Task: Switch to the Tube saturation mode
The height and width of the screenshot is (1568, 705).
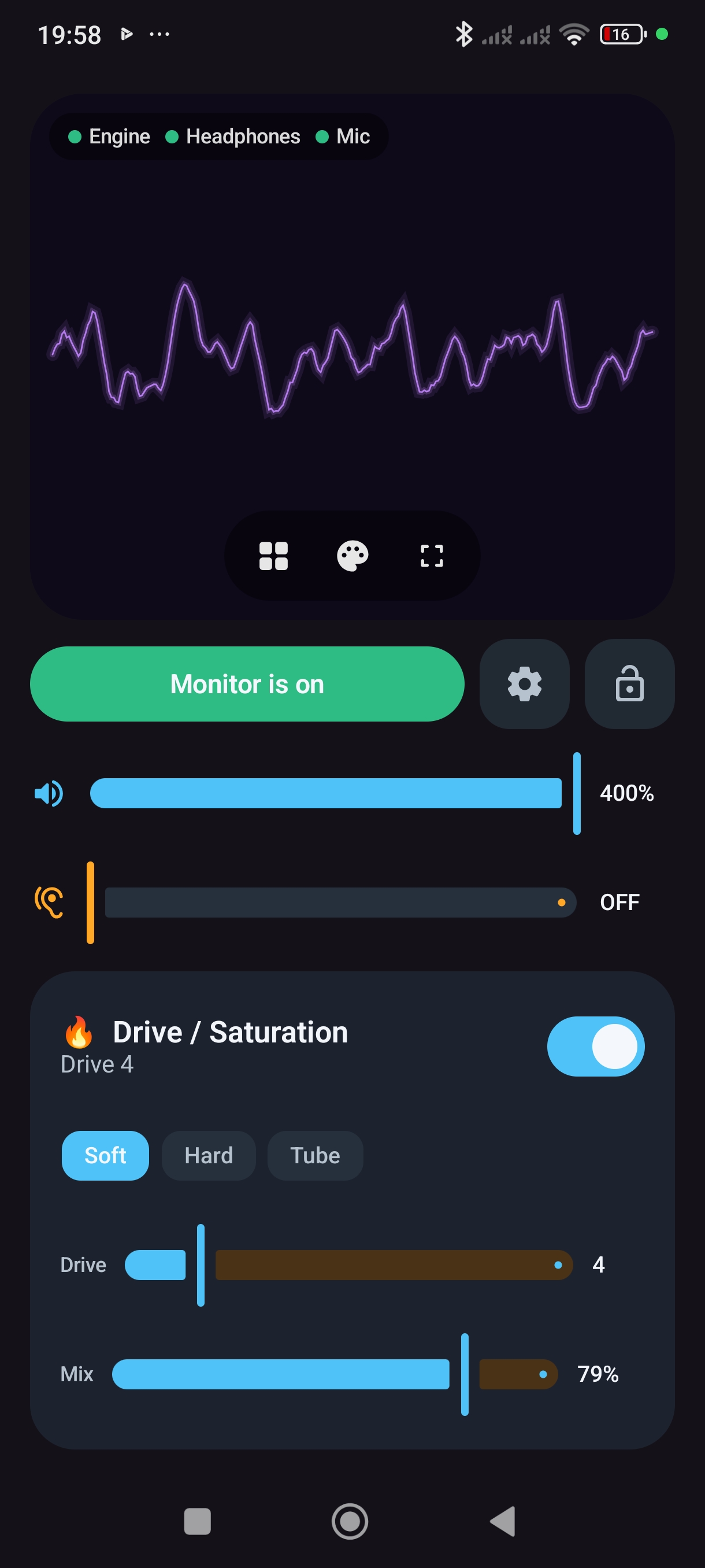Action: coord(314,1155)
